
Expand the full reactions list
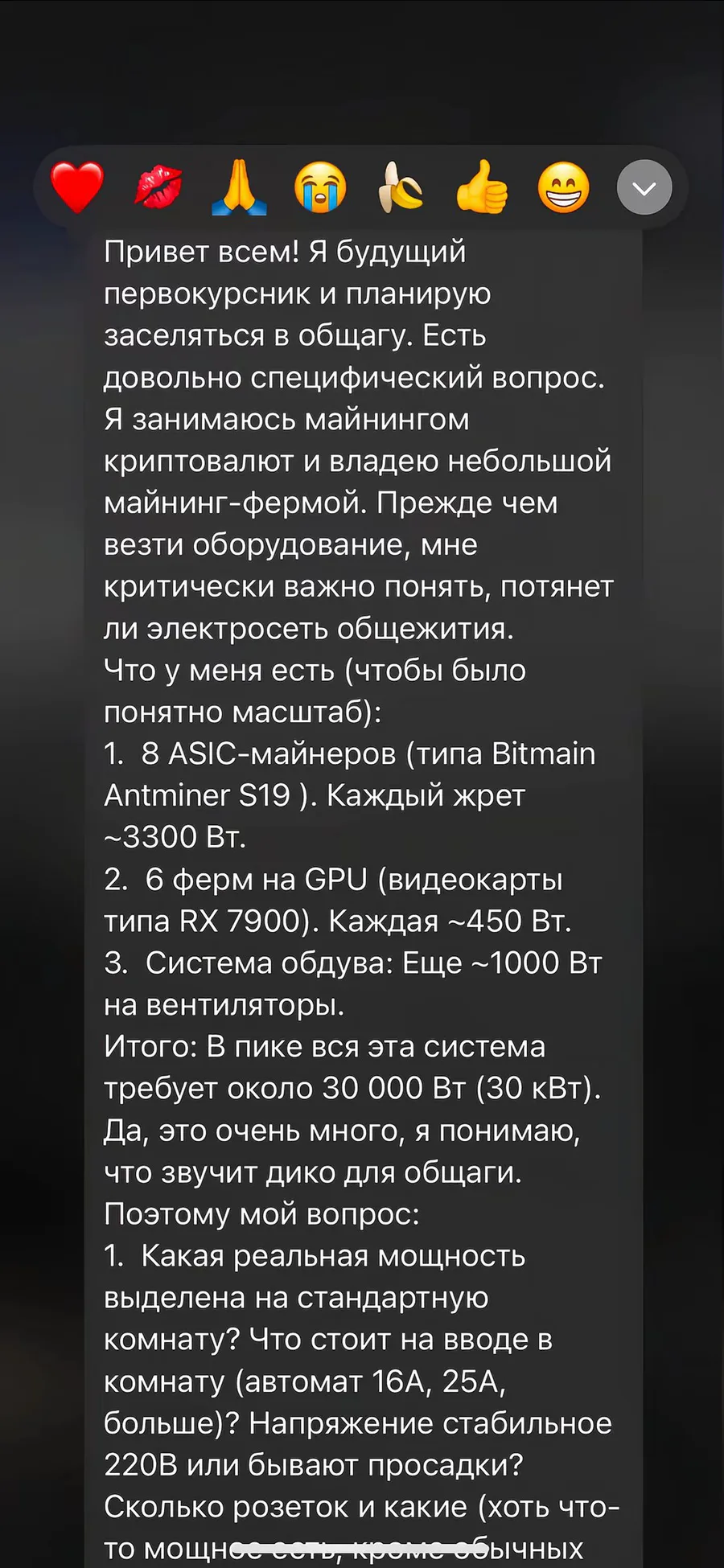pyautogui.click(x=644, y=187)
